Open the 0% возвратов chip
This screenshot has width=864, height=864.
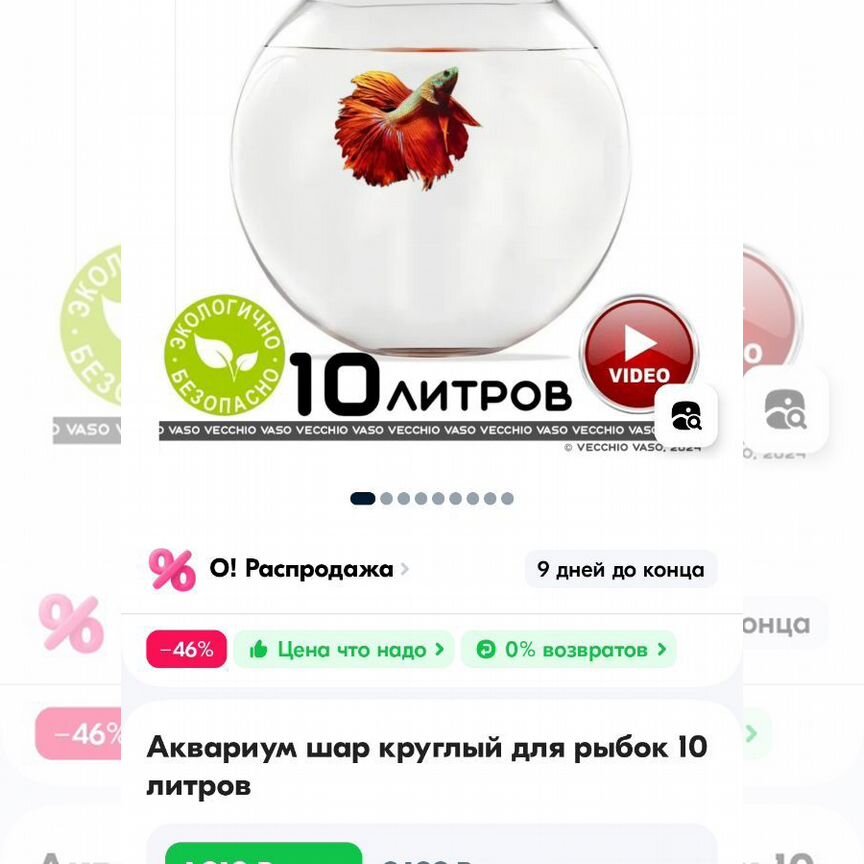pos(568,650)
